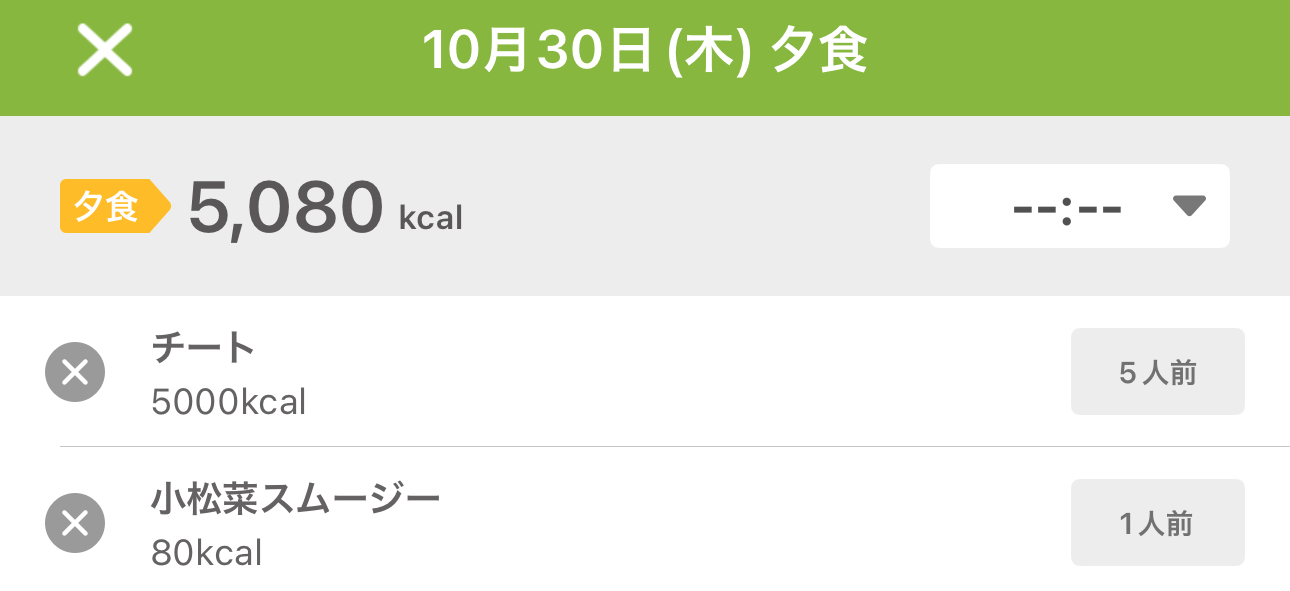Change the 5人前 serving size for チート
The image size is (1290, 591).
[x=1157, y=372]
